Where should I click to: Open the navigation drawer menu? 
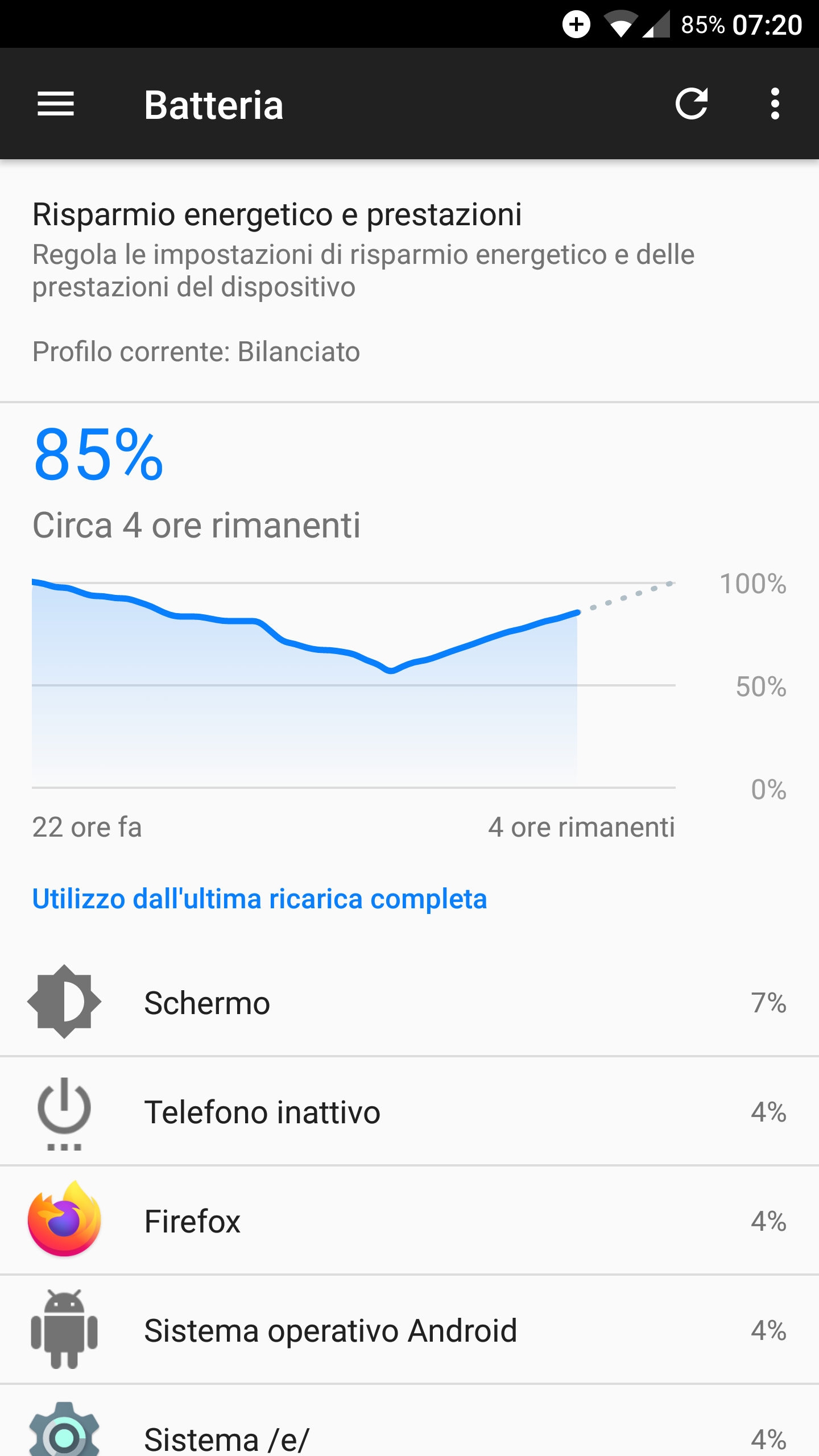(56, 104)
